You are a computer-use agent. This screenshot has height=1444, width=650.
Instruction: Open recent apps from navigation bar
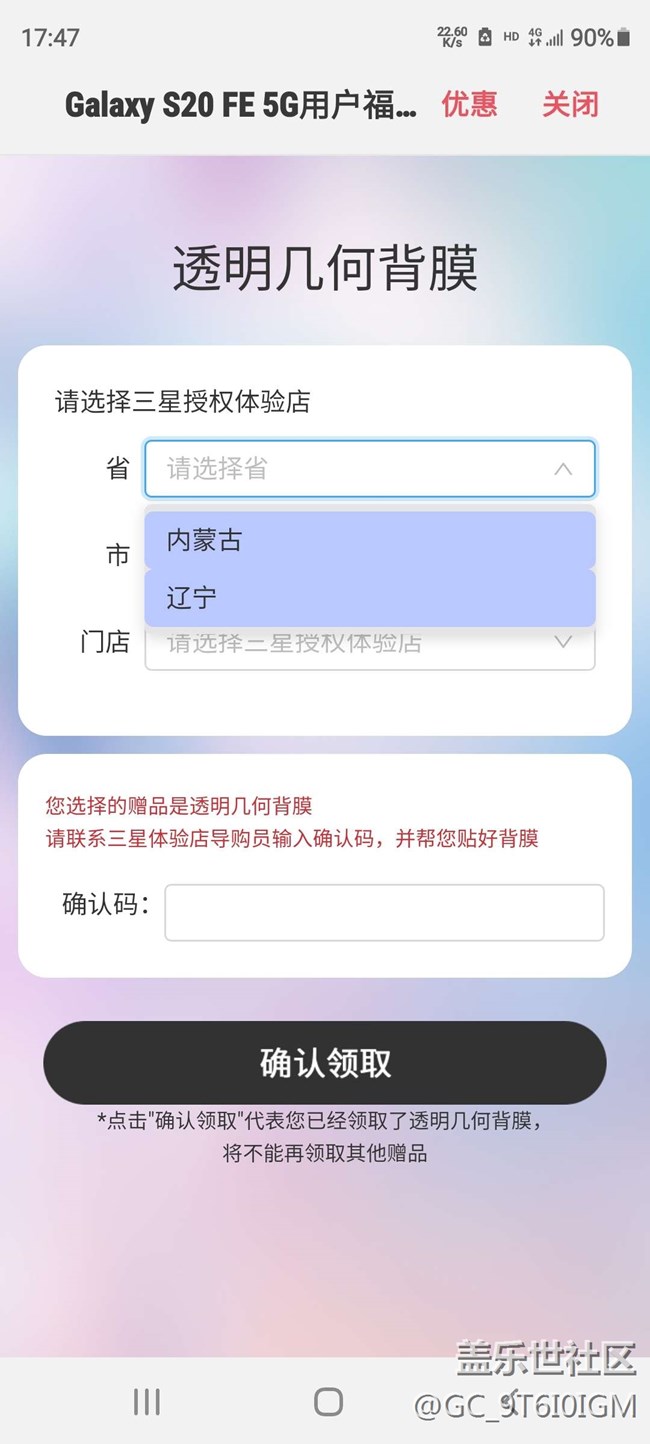(147, 1402)
